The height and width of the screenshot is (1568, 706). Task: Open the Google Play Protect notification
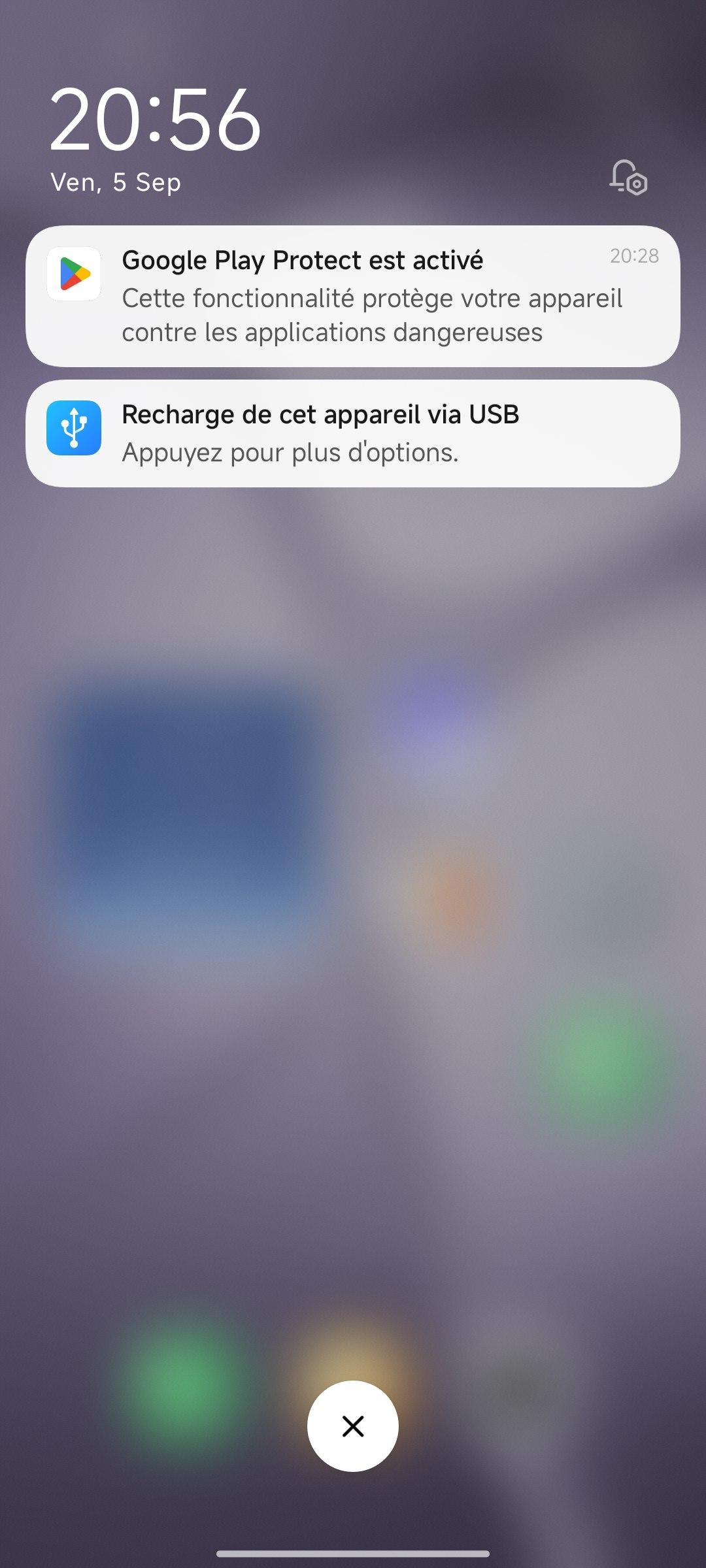click(353, 296)
